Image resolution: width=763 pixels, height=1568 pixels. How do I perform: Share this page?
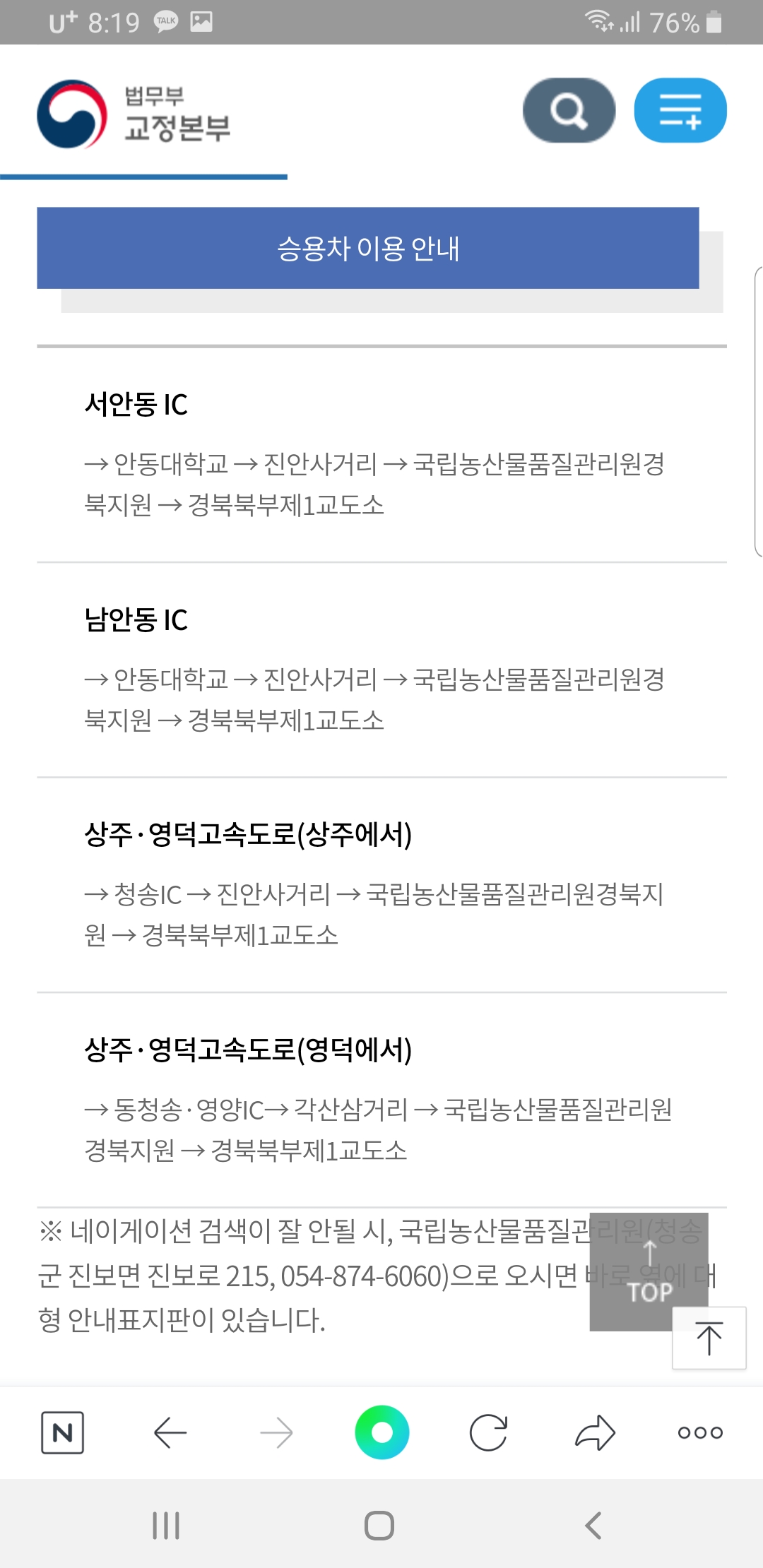(x=595, y=1432)
